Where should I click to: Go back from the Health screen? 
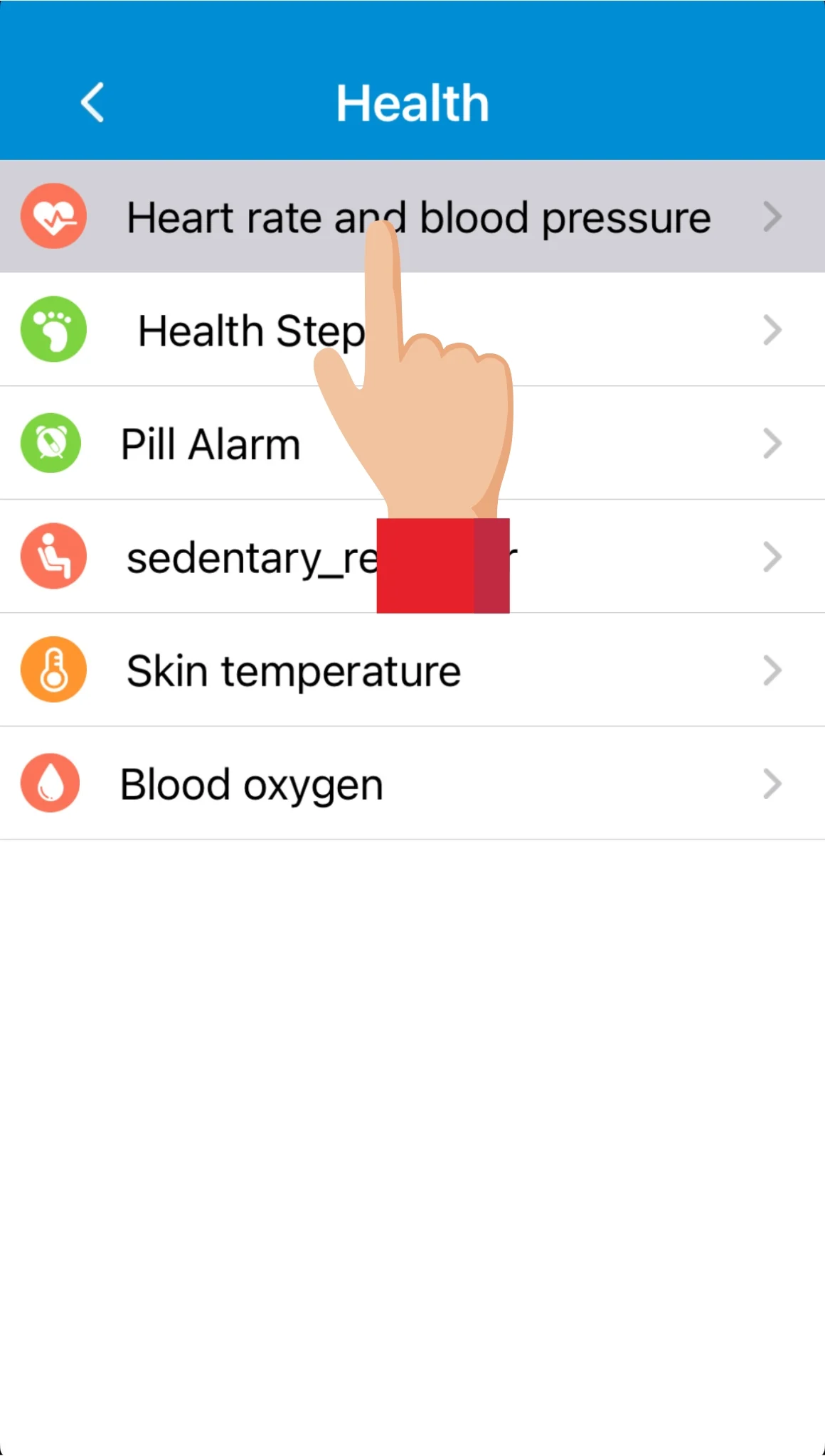[x=92, y=102]
